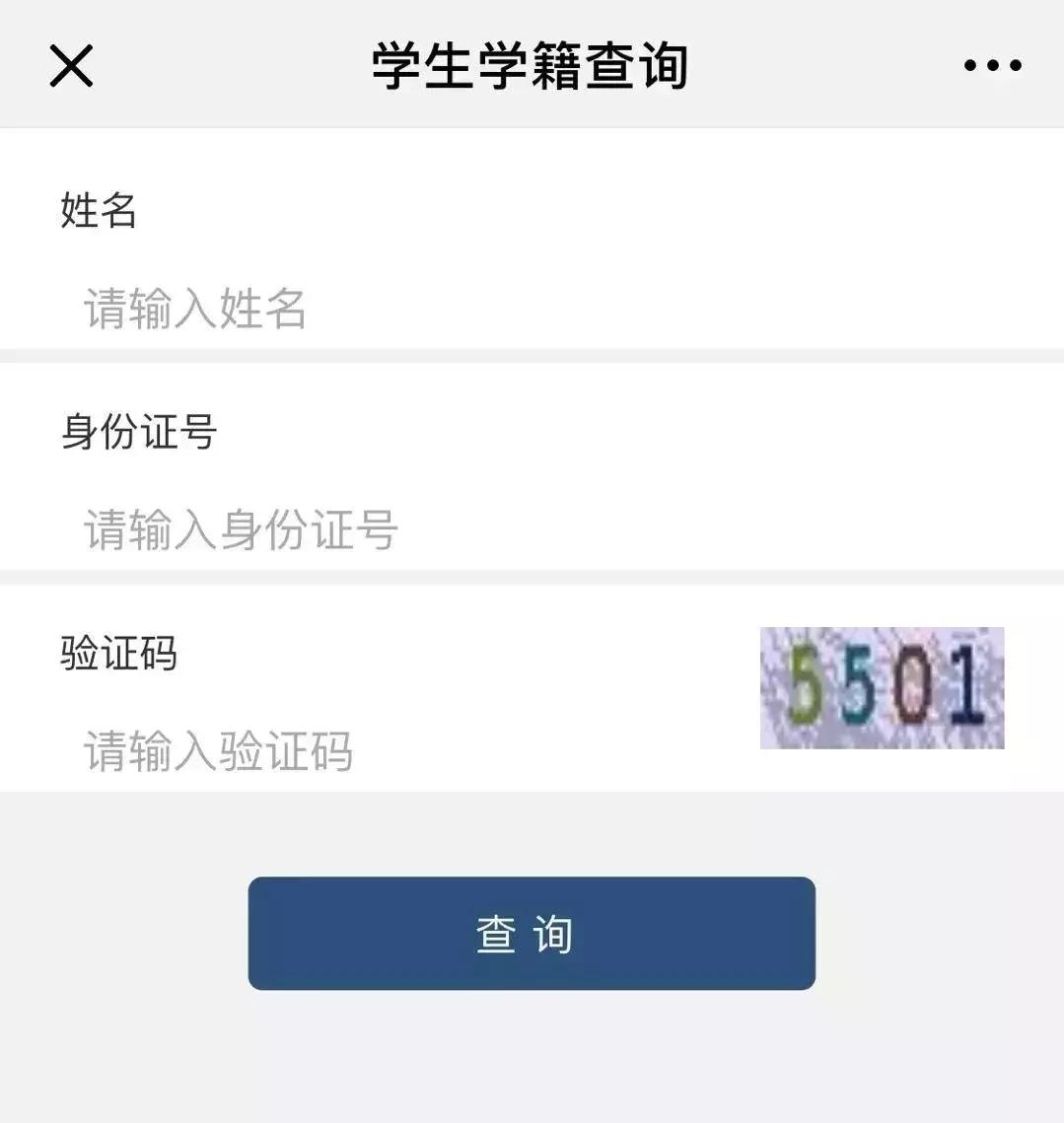
Task: Click inside the name entry row
Action: pyautogui.click(x=394, y=308)
